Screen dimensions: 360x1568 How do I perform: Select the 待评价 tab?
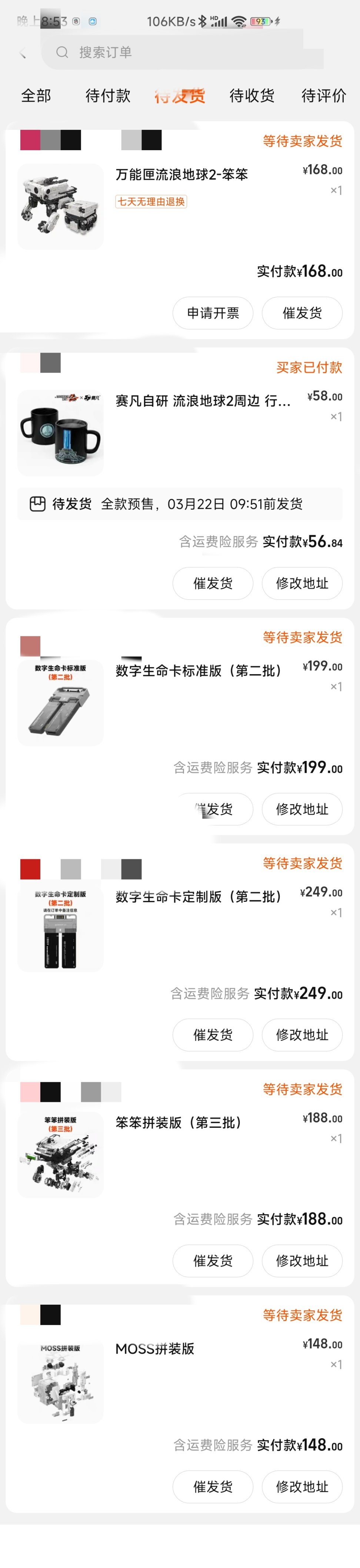pos(323,96)
